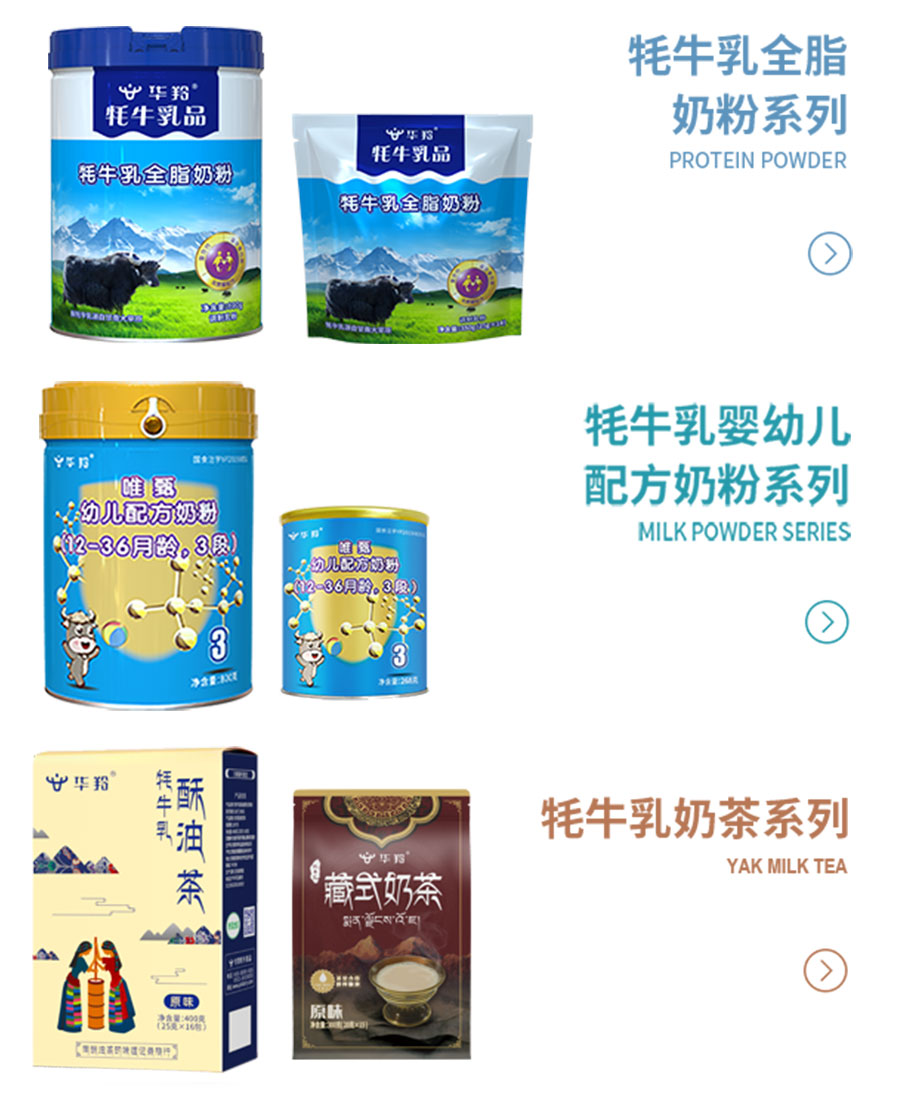Viewport: 900px width, 1098px height.
Task: Open the 牦牛乳奶茶系列 arrow button
Action: [825, 970]
